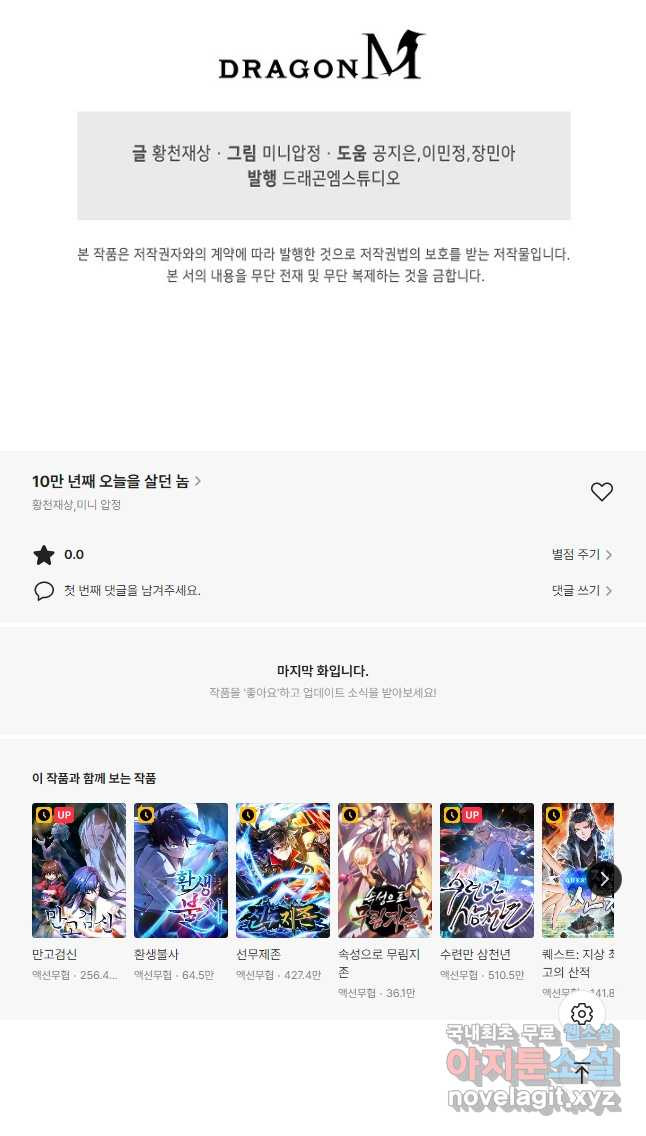This screenshot has width=646, height=1136.
Task: Show the next recommended works with the arrow
Action: (x=604, y=879)
